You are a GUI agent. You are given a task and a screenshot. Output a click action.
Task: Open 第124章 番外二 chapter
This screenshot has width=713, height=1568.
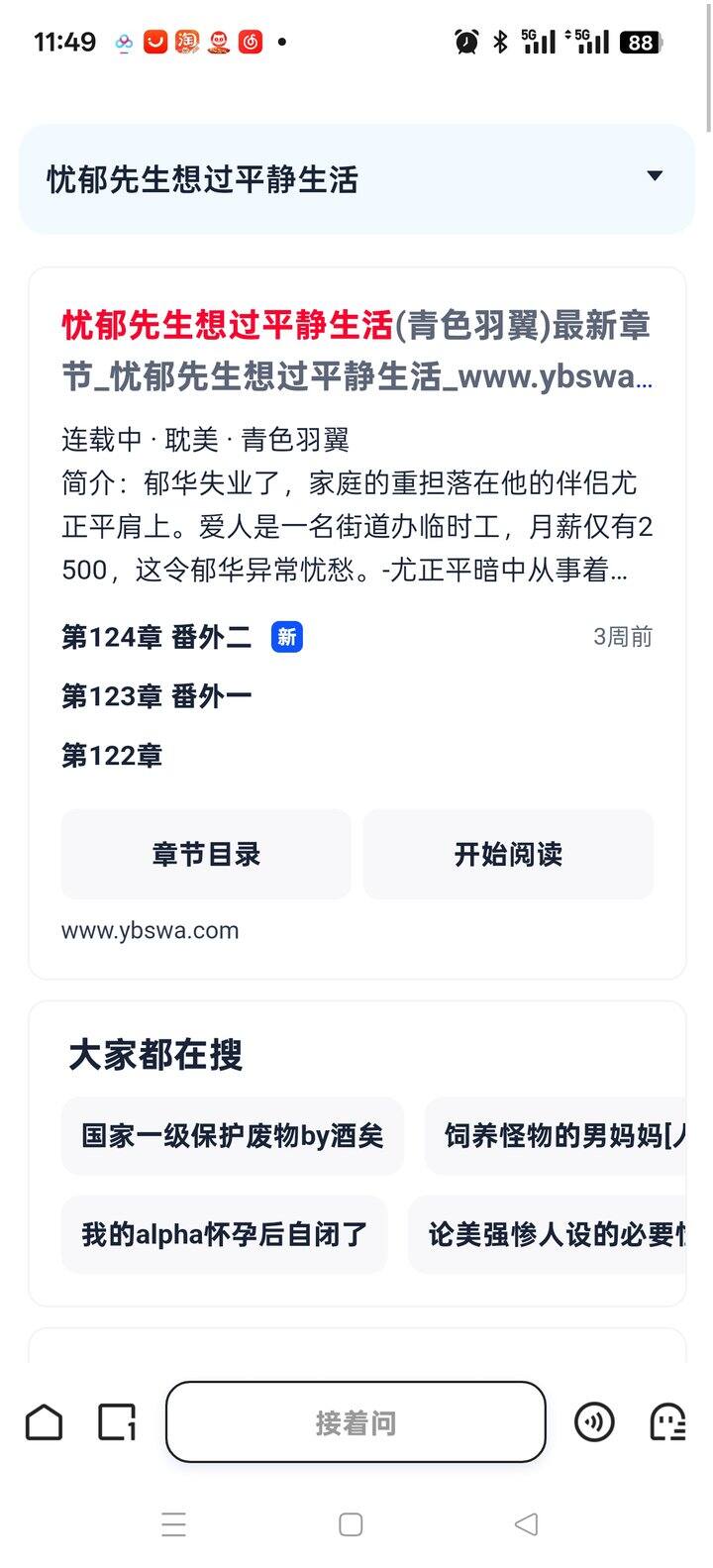point(156,637)
